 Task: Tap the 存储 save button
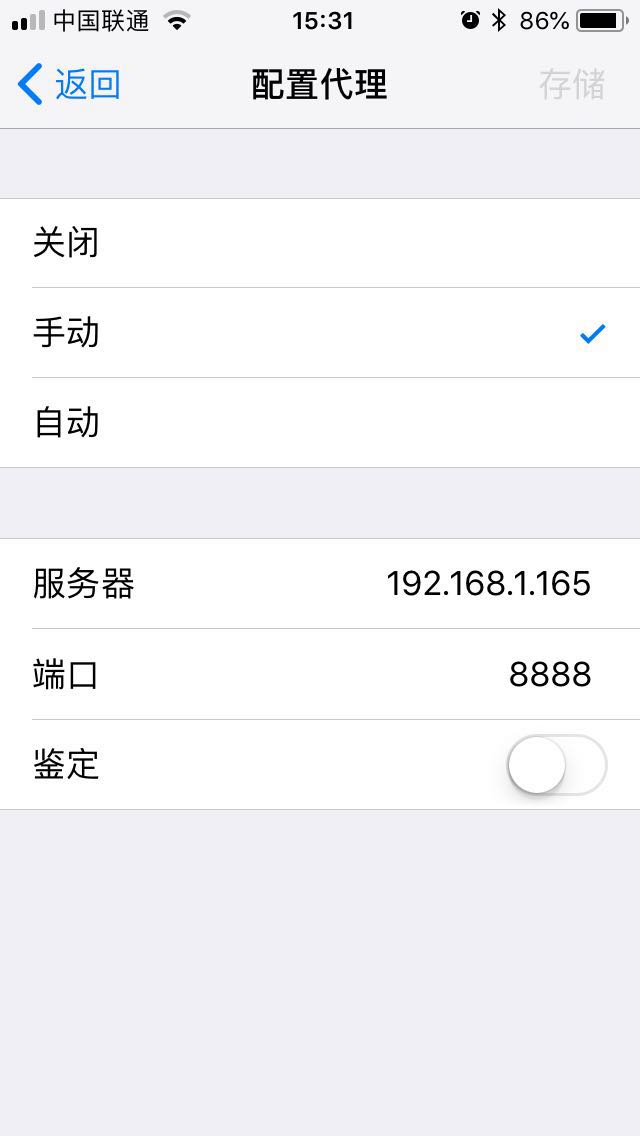pyautogui.click(x=571, y=84)
